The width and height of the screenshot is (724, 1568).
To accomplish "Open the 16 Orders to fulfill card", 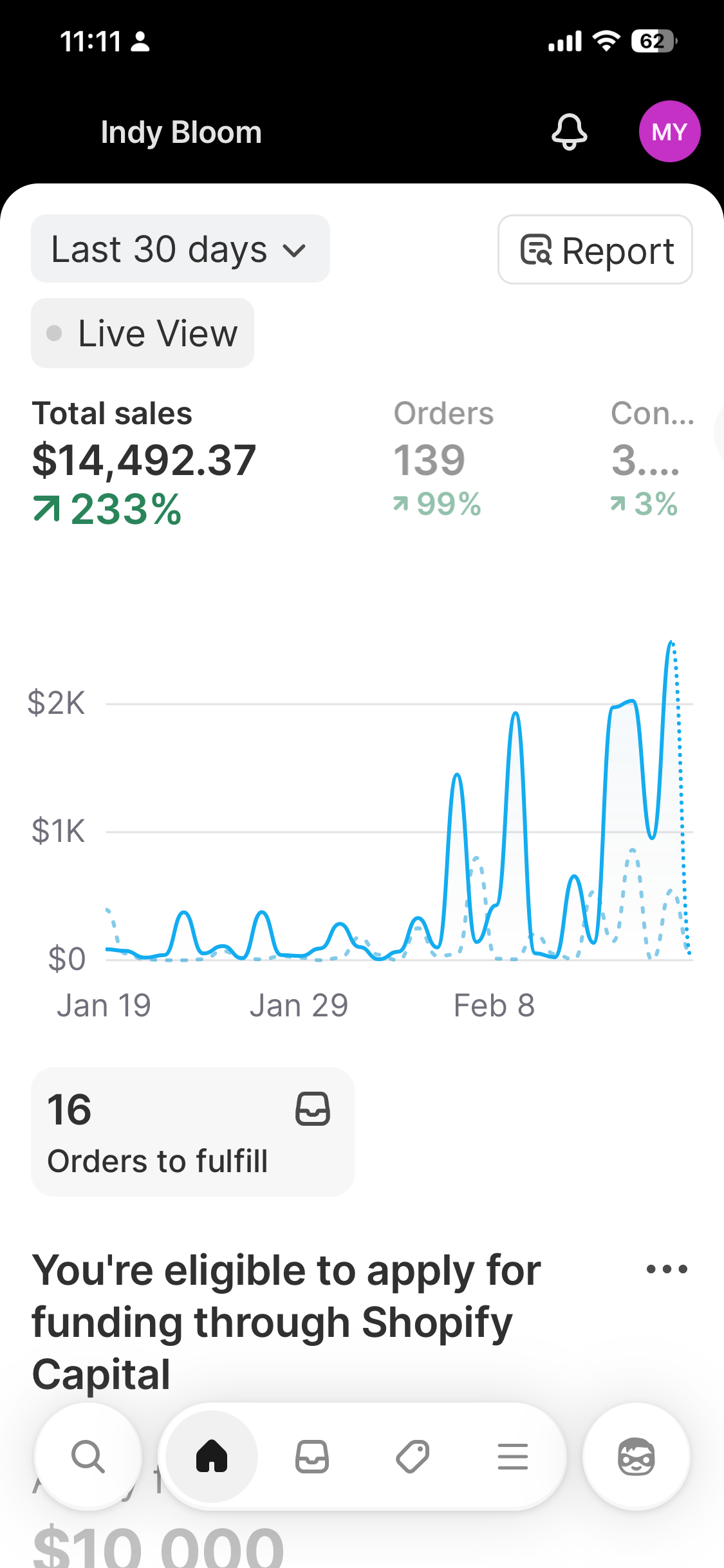I will point(192,1132).
